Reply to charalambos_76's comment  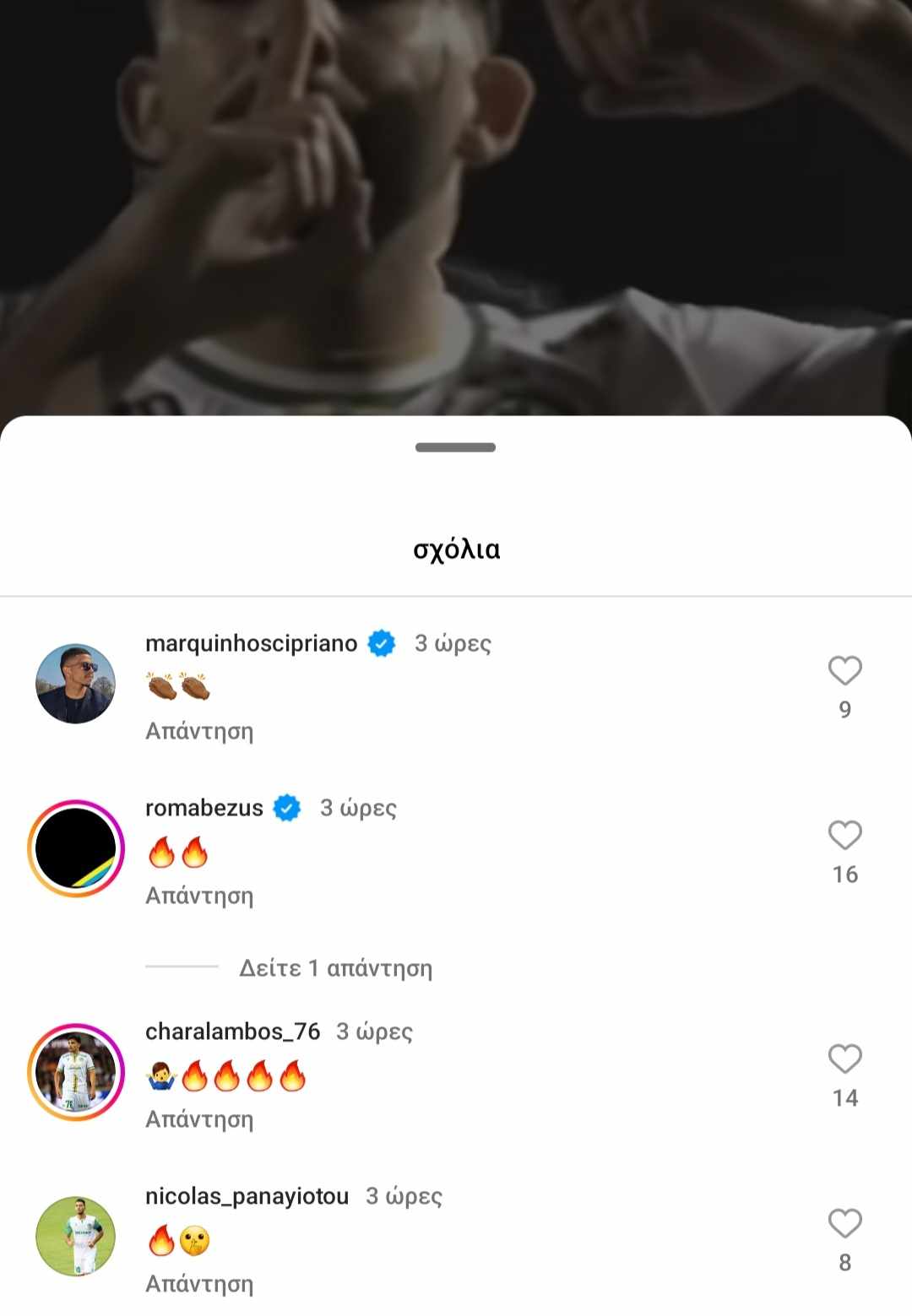coord(199,1119)
